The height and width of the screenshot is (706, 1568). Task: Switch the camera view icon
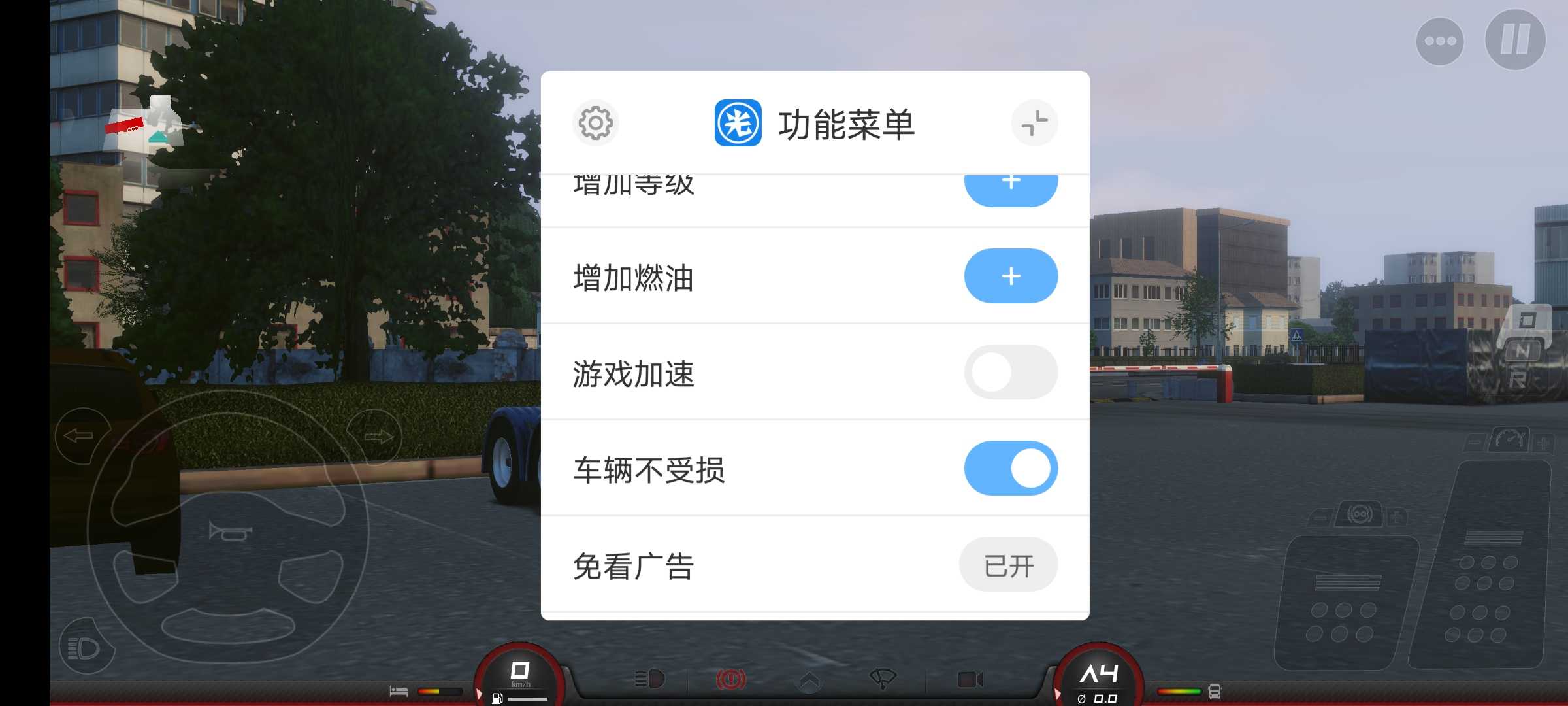click(x=970, y=680)
